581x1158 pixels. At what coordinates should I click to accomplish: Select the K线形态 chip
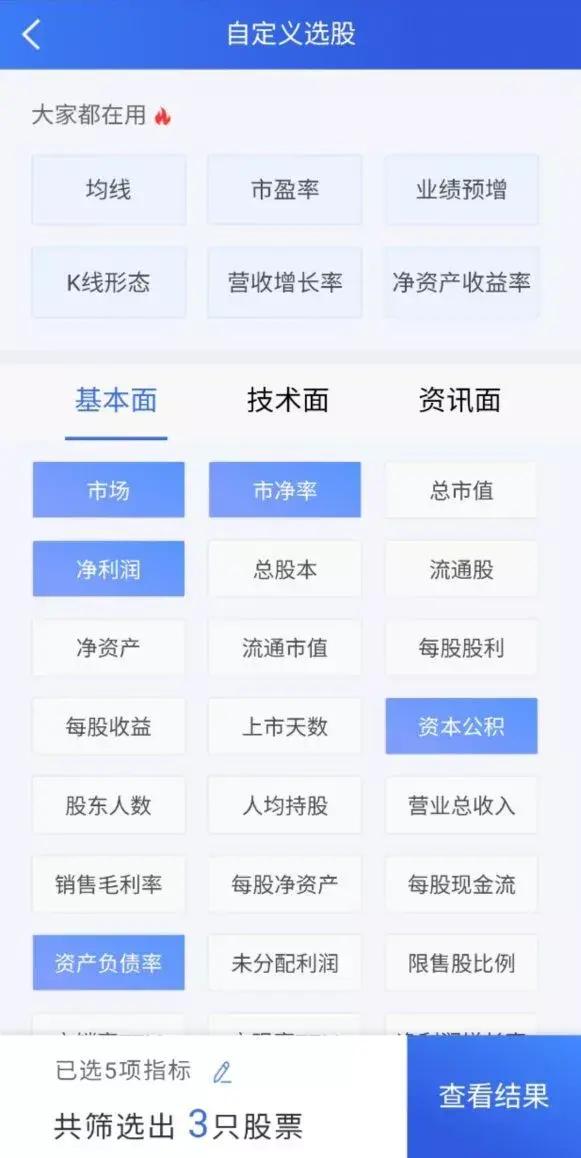(109, 283)
